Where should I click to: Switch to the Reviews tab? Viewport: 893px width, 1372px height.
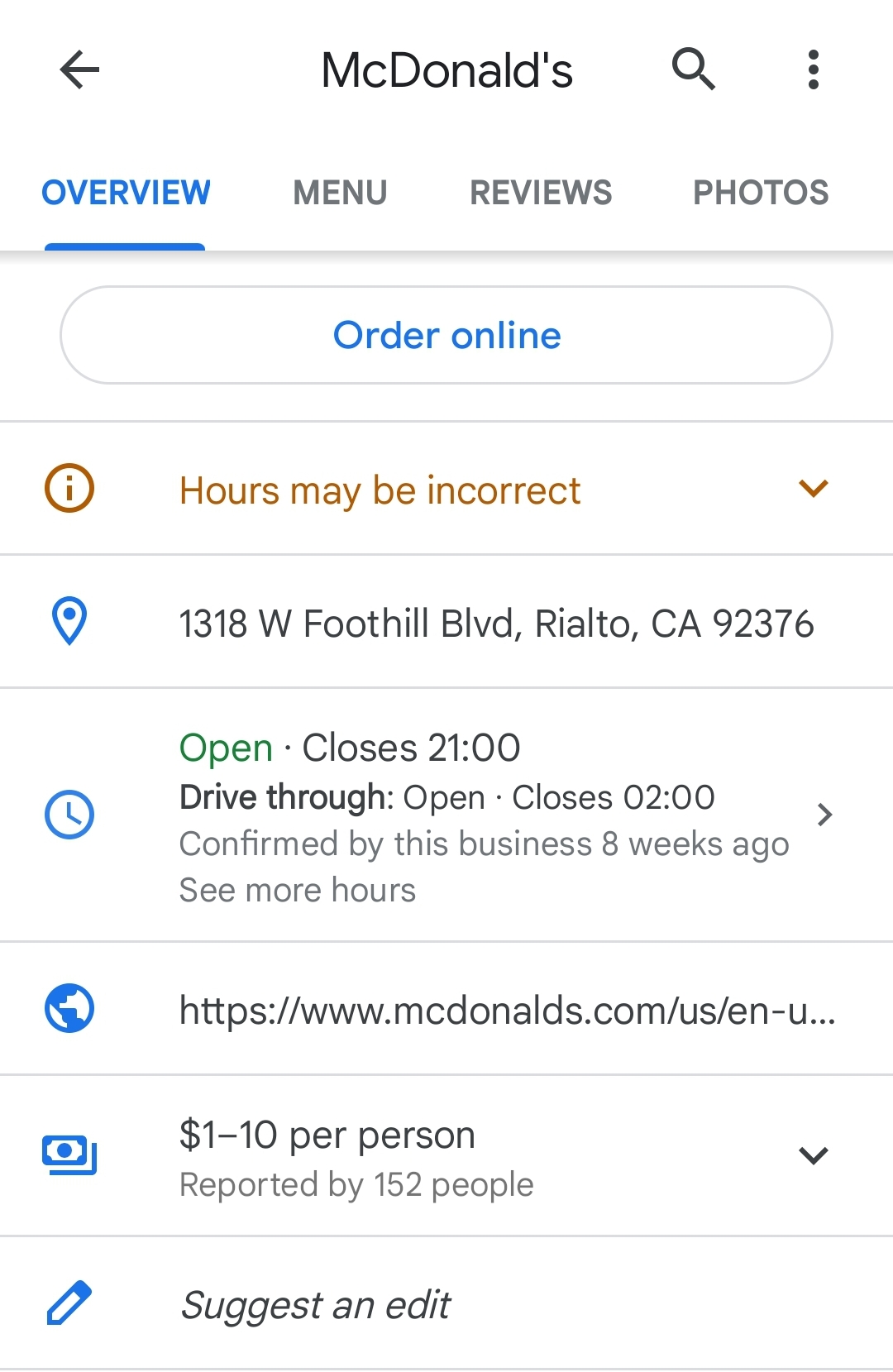(x=541, y=193)
